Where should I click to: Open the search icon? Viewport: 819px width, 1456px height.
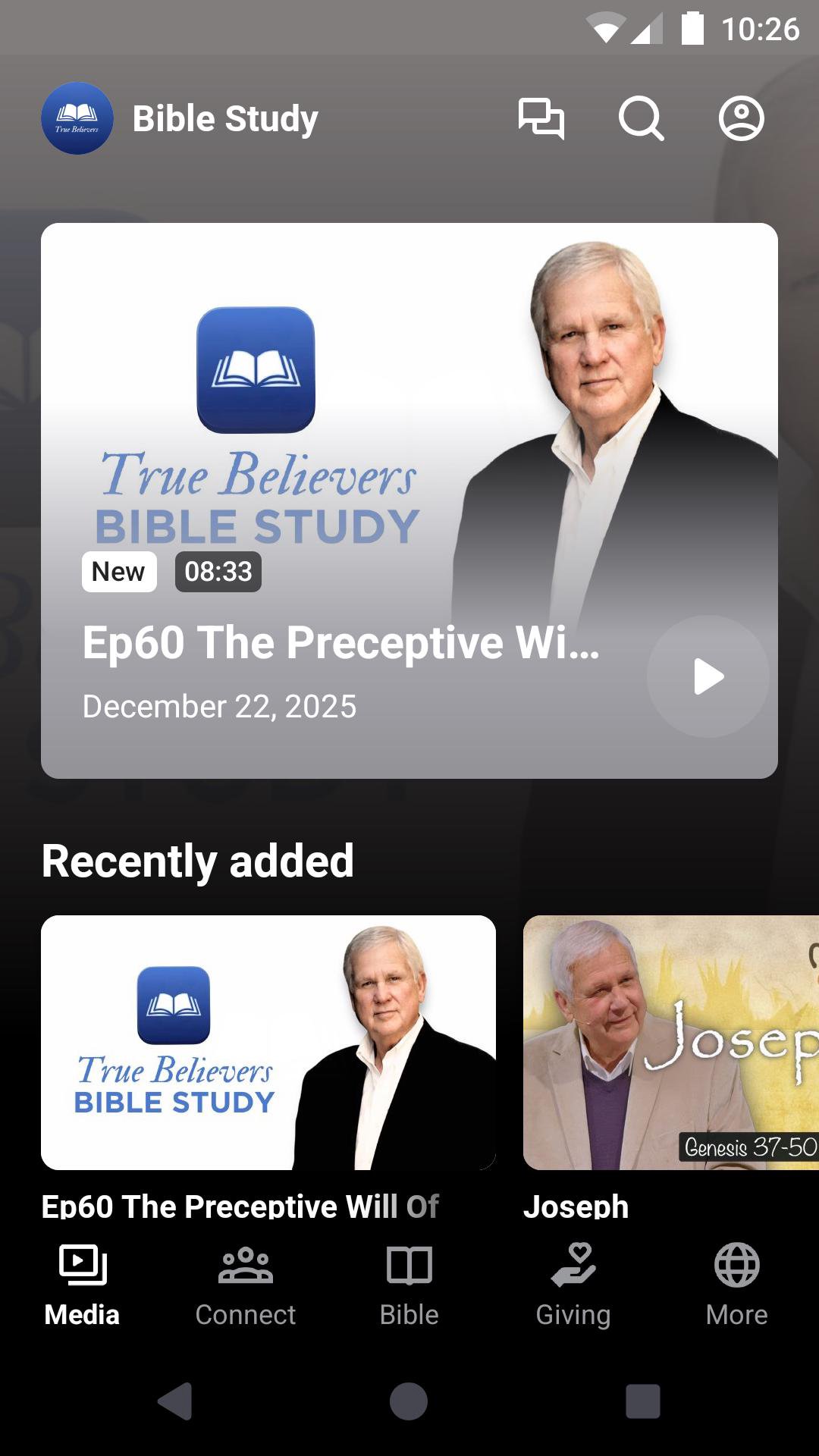pos(641,118)
